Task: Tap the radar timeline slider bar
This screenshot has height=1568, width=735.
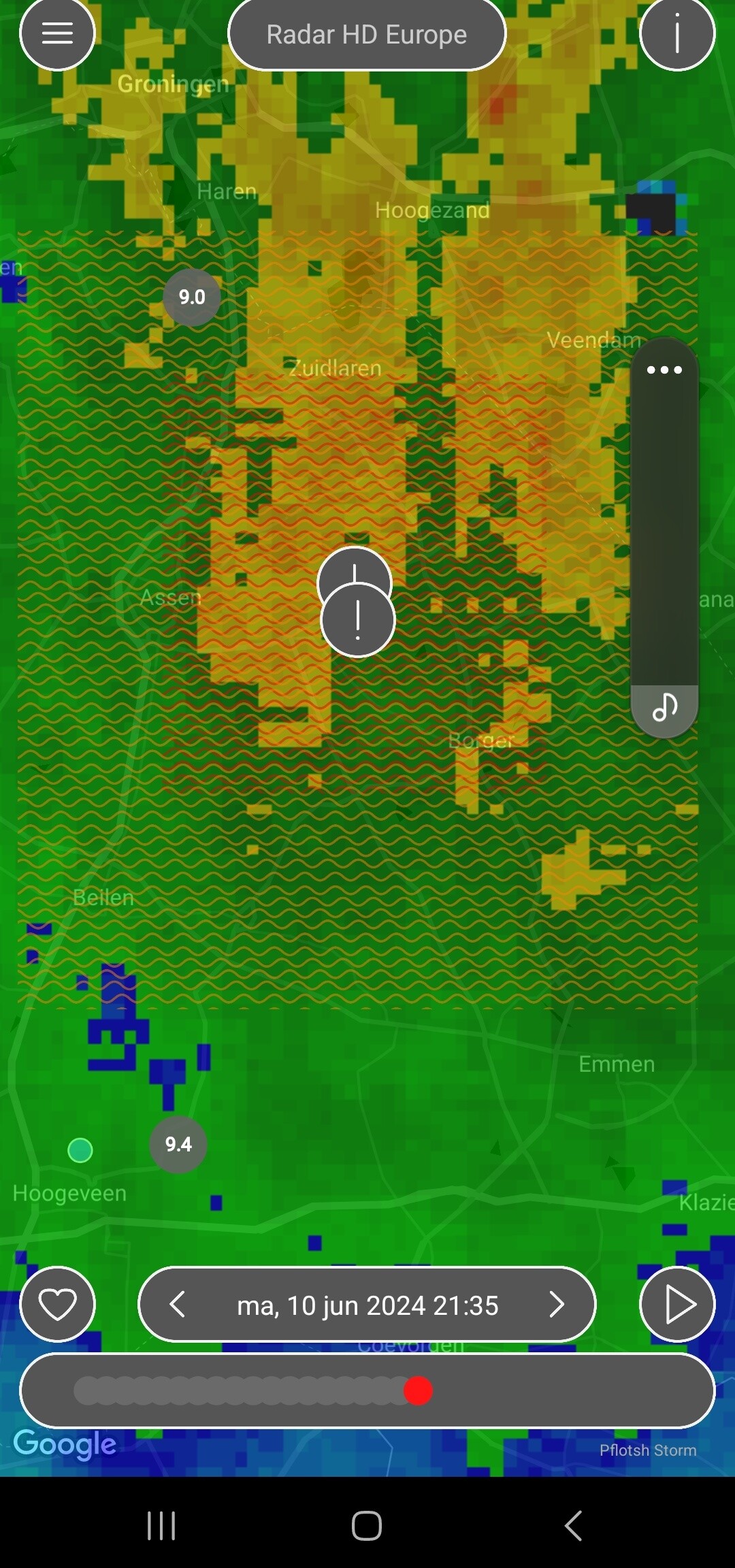Action: click(x=367, y=1390)
